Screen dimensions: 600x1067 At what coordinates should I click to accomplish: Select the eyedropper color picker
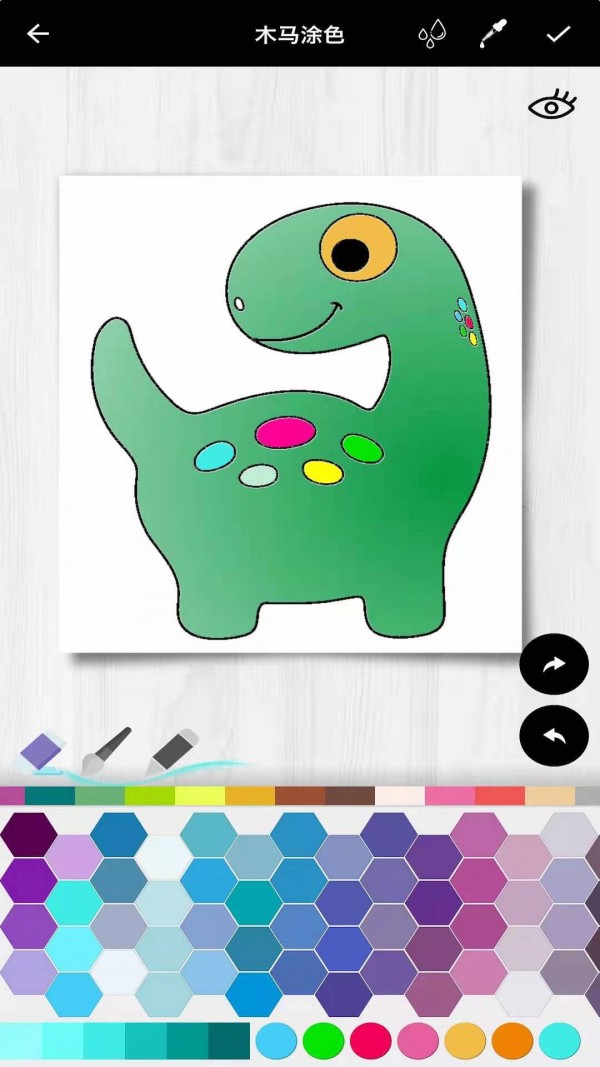[492, 34]
